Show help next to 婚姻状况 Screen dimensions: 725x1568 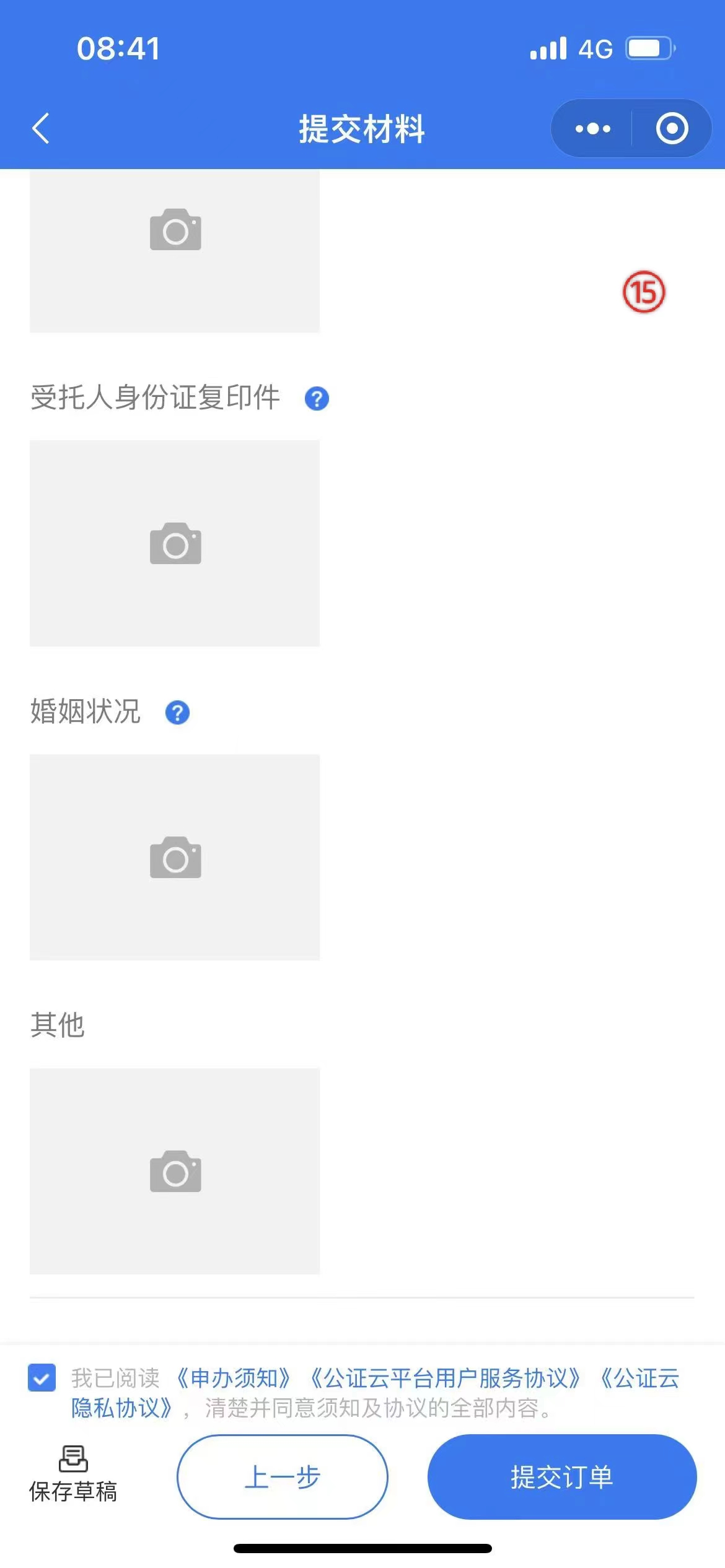[177, 713]
